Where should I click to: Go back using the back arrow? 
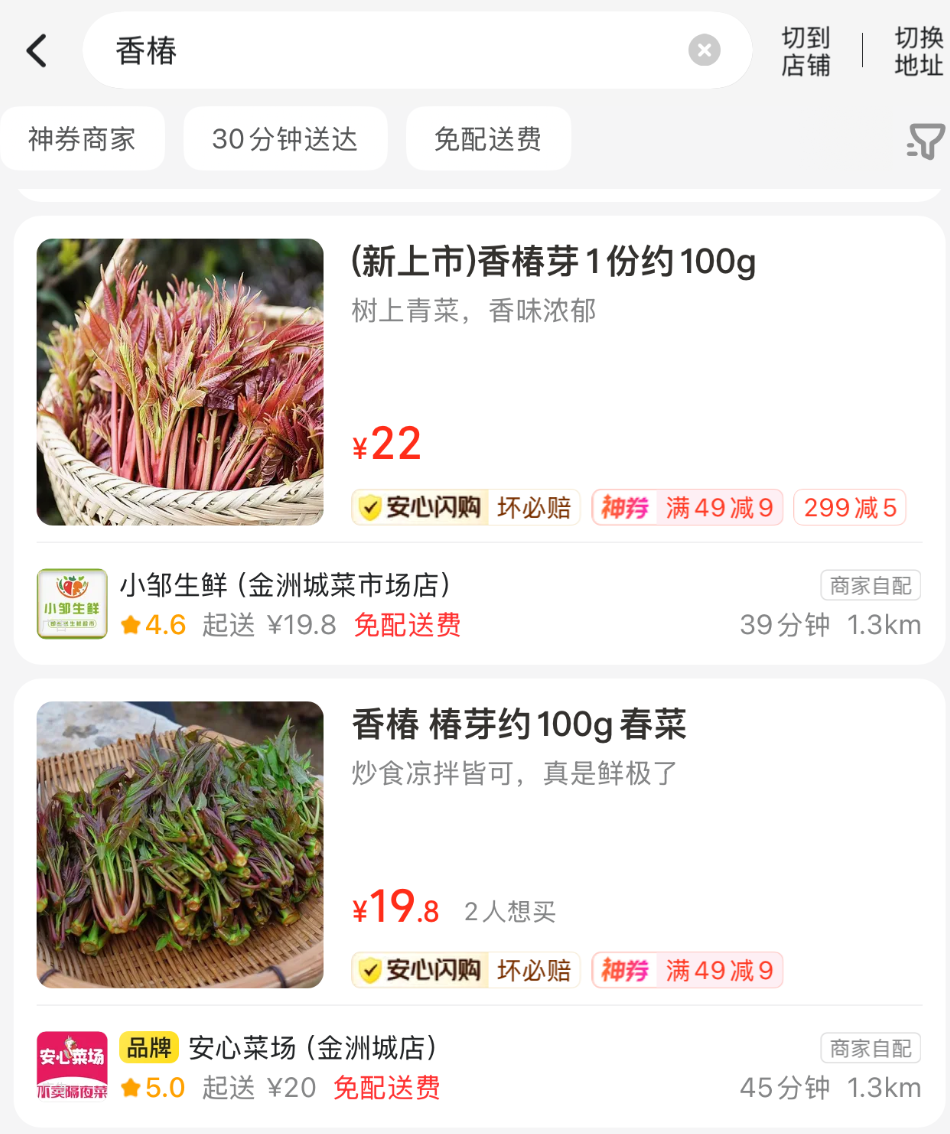(x=37, y=51)
